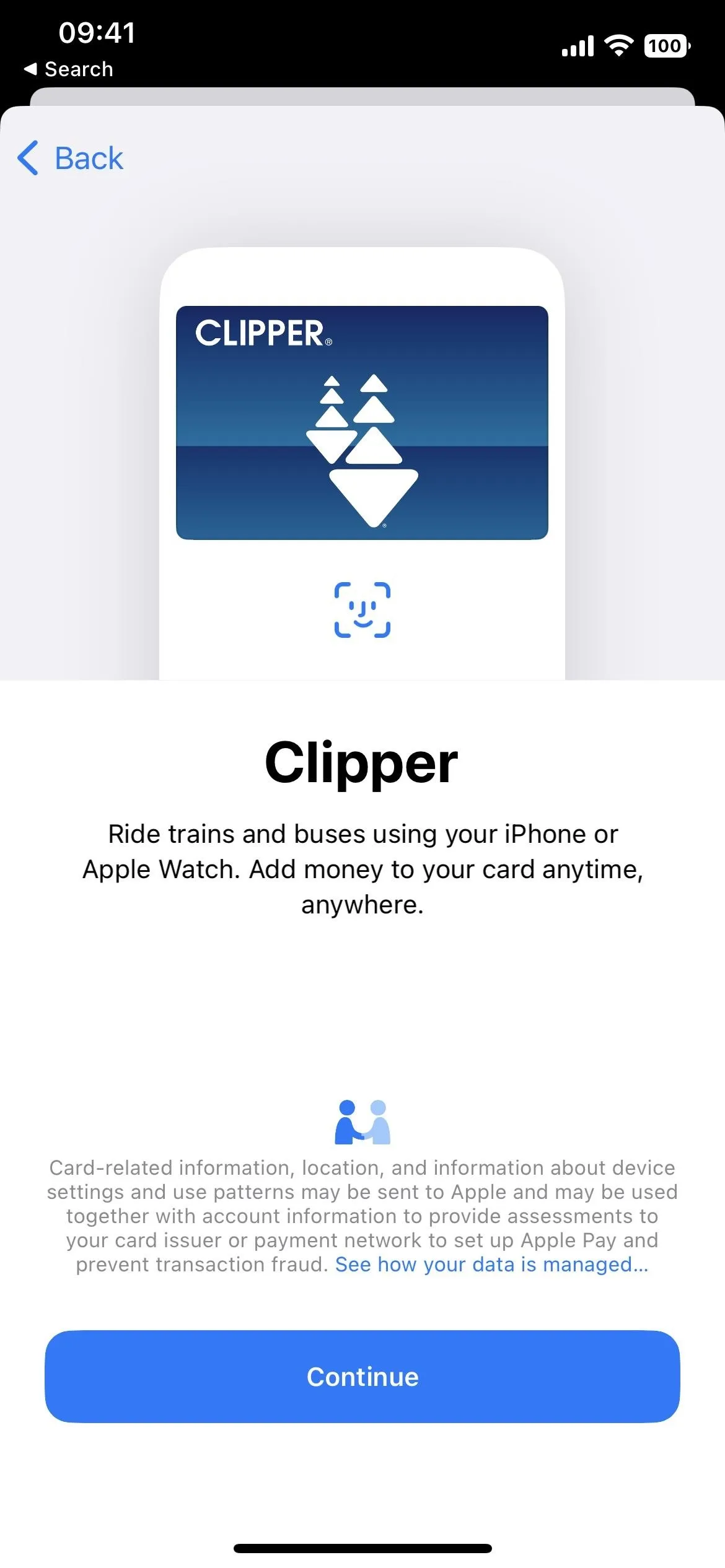Return to Search via the status bar breadcrumb
Viewport: 725px width, 1568px height.
[x=69, y=69]
